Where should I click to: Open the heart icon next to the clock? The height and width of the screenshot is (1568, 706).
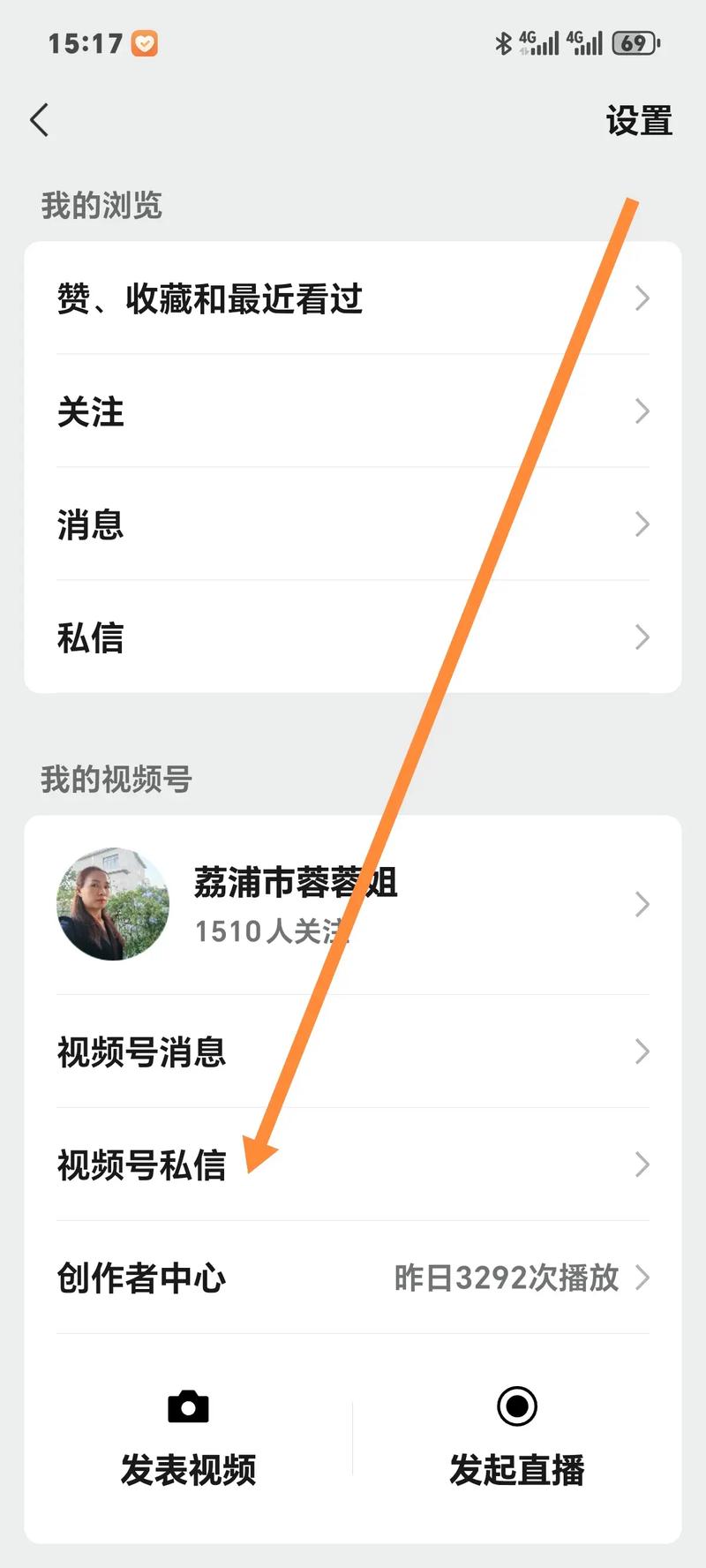[x=144, y=43]
